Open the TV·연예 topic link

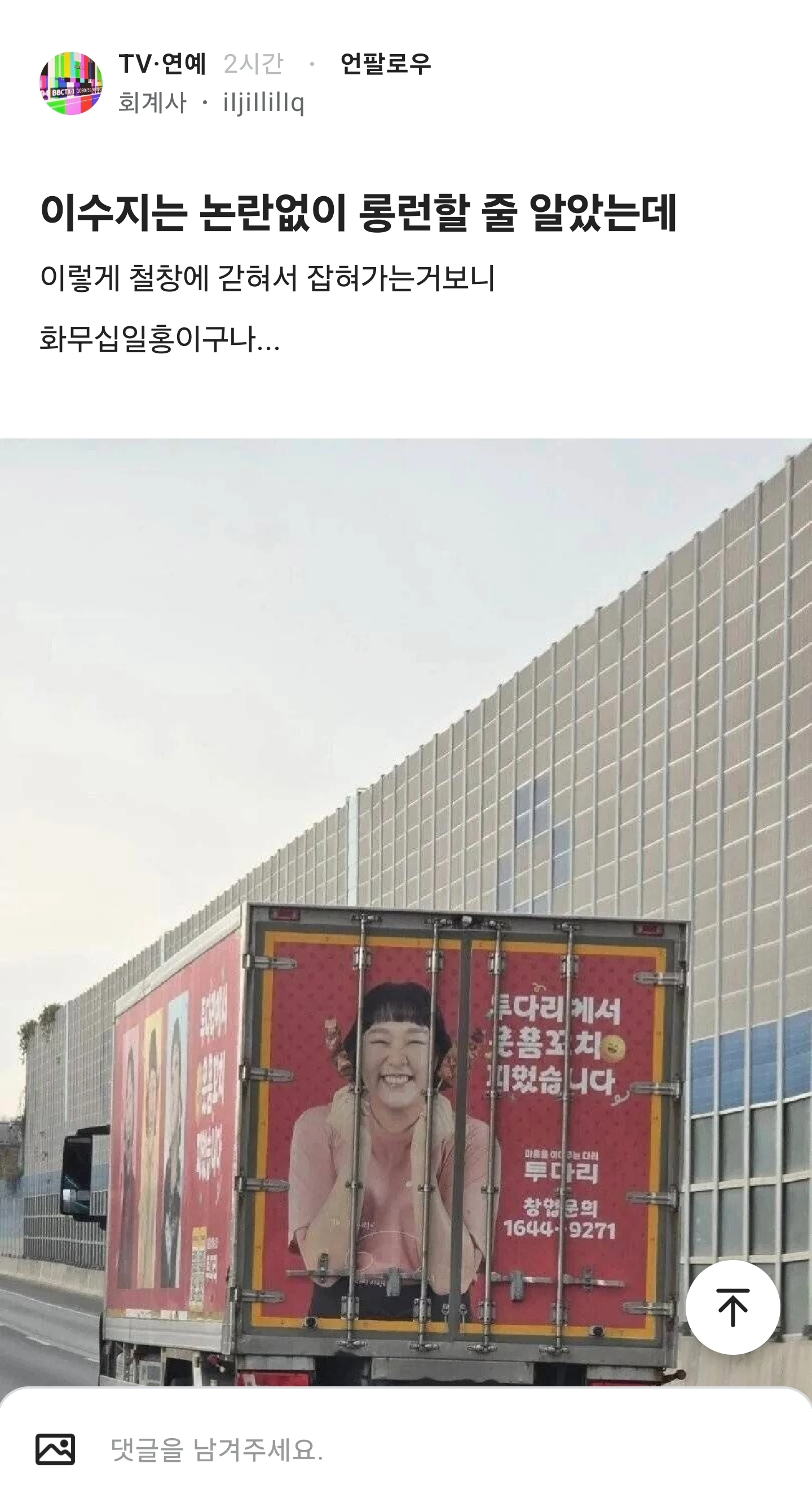[x=162, y=63]
